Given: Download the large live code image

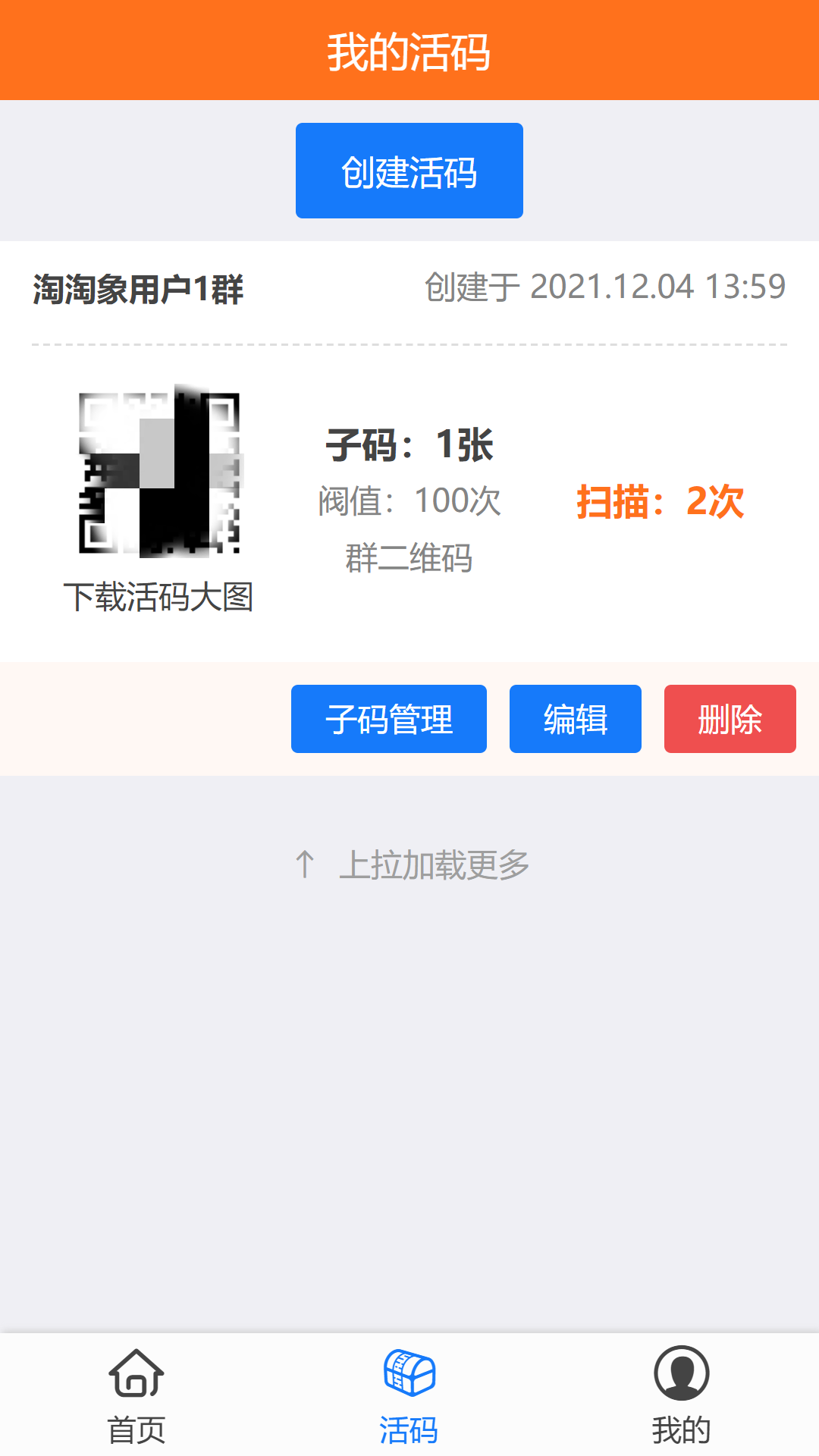Looking at the screenshot, I should click(x=158, y=597).
